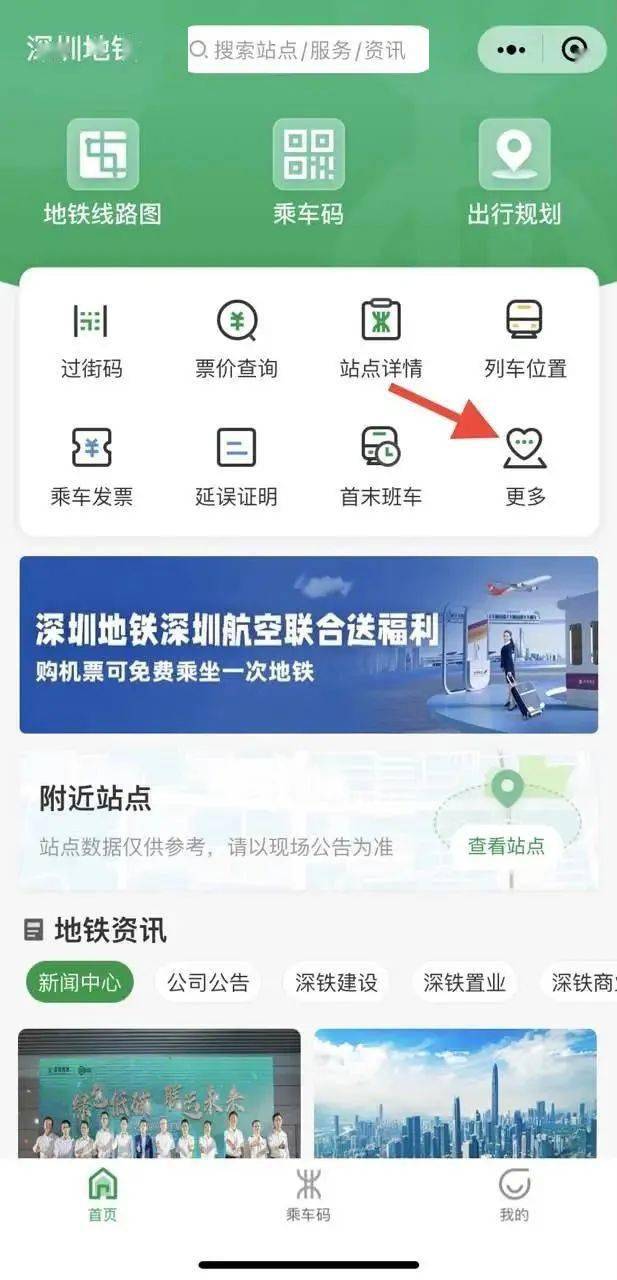Open 更多 for more services

click(525, 466)
